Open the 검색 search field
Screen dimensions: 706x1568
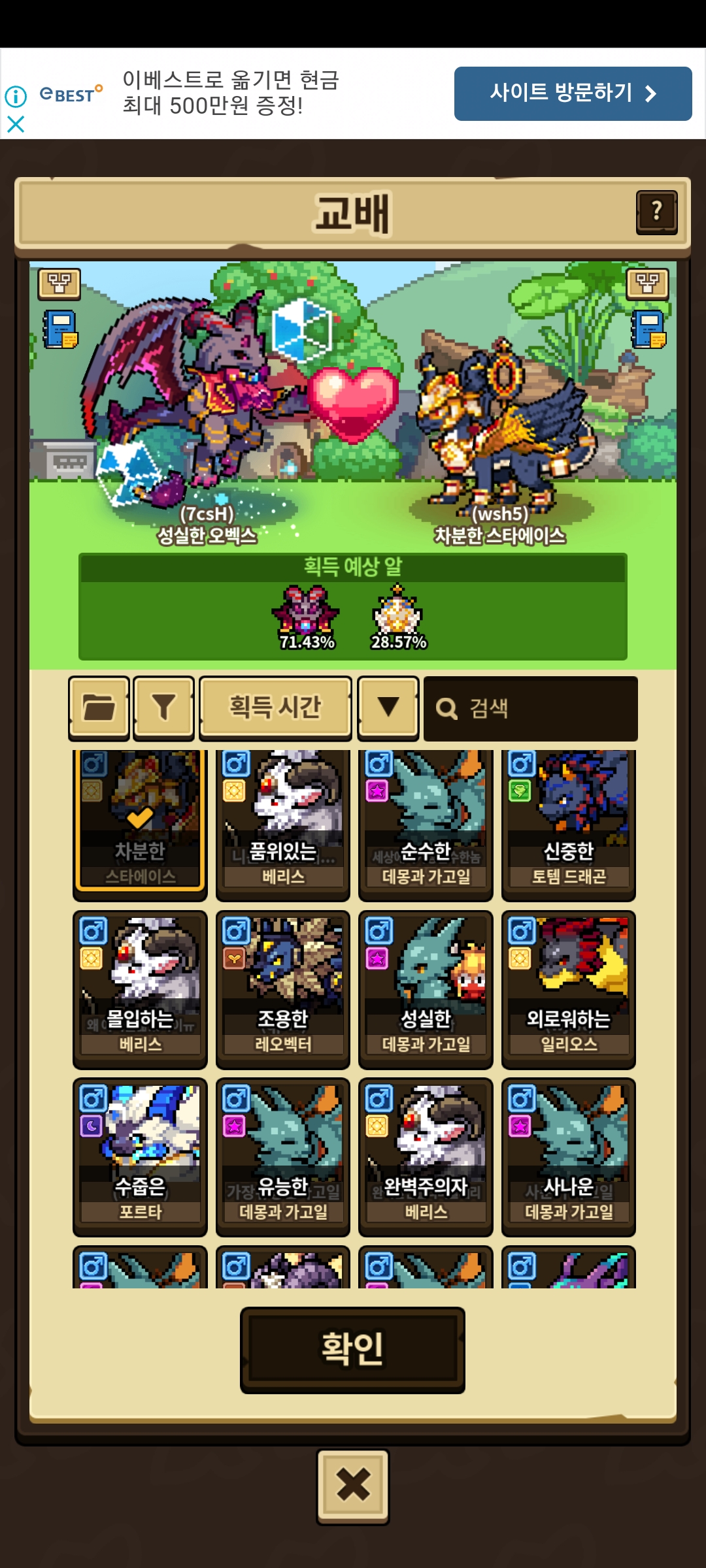tap(530, 709)
